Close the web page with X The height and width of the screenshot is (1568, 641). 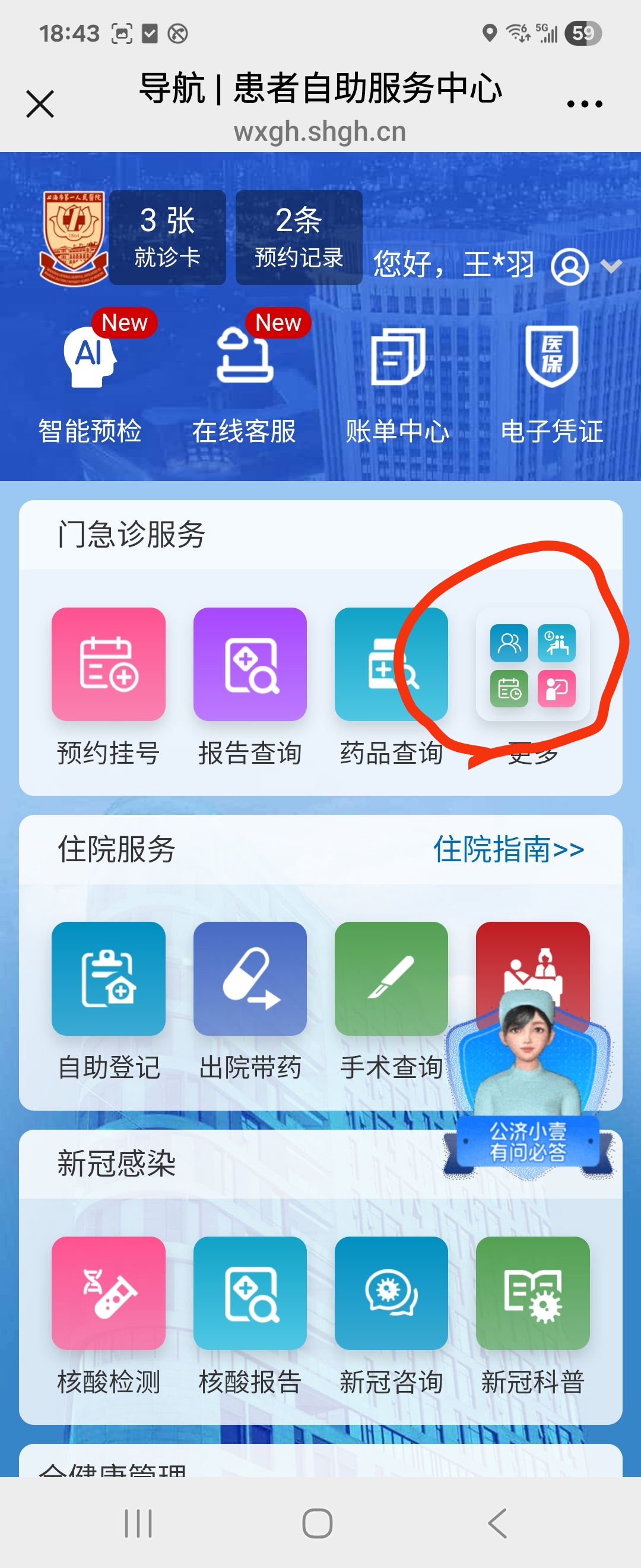pos(40,103)
